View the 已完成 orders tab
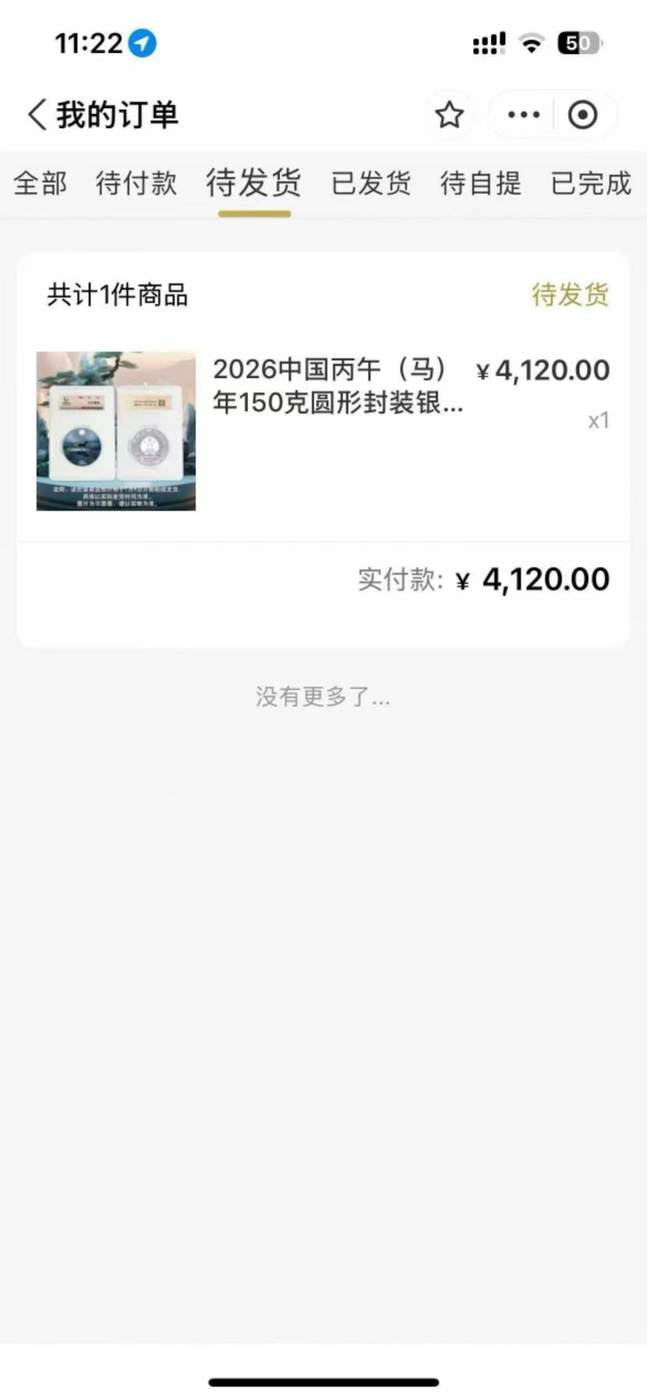Image resolution: width=647 pixels, height=1400 pixels. tap(591, 184)
